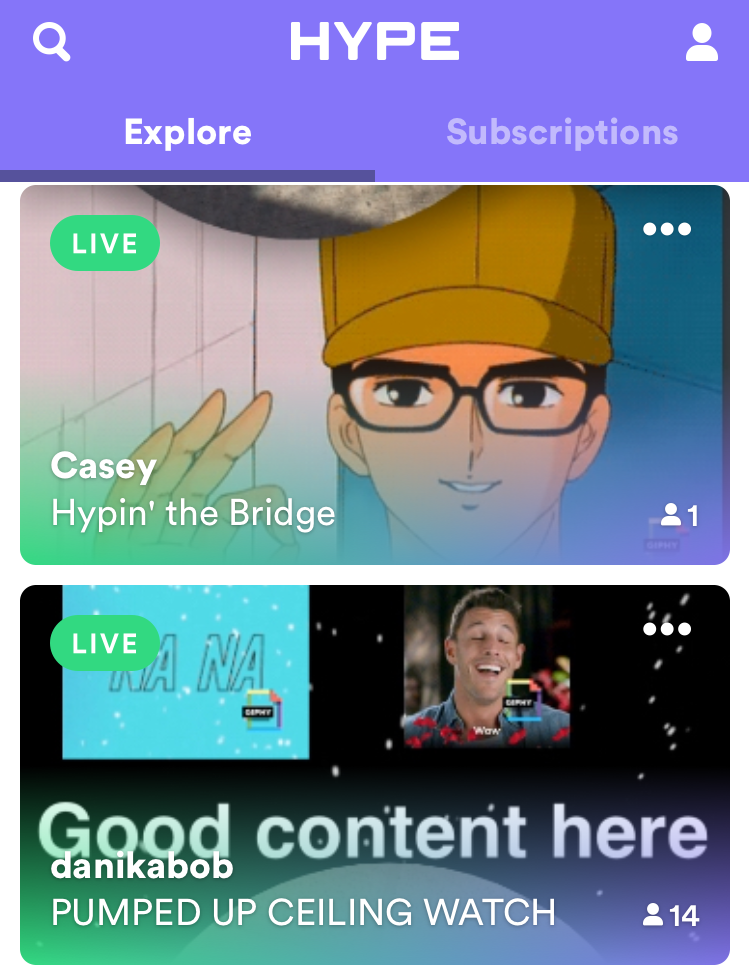Open the overflow menu on Casey's stream

667,229
